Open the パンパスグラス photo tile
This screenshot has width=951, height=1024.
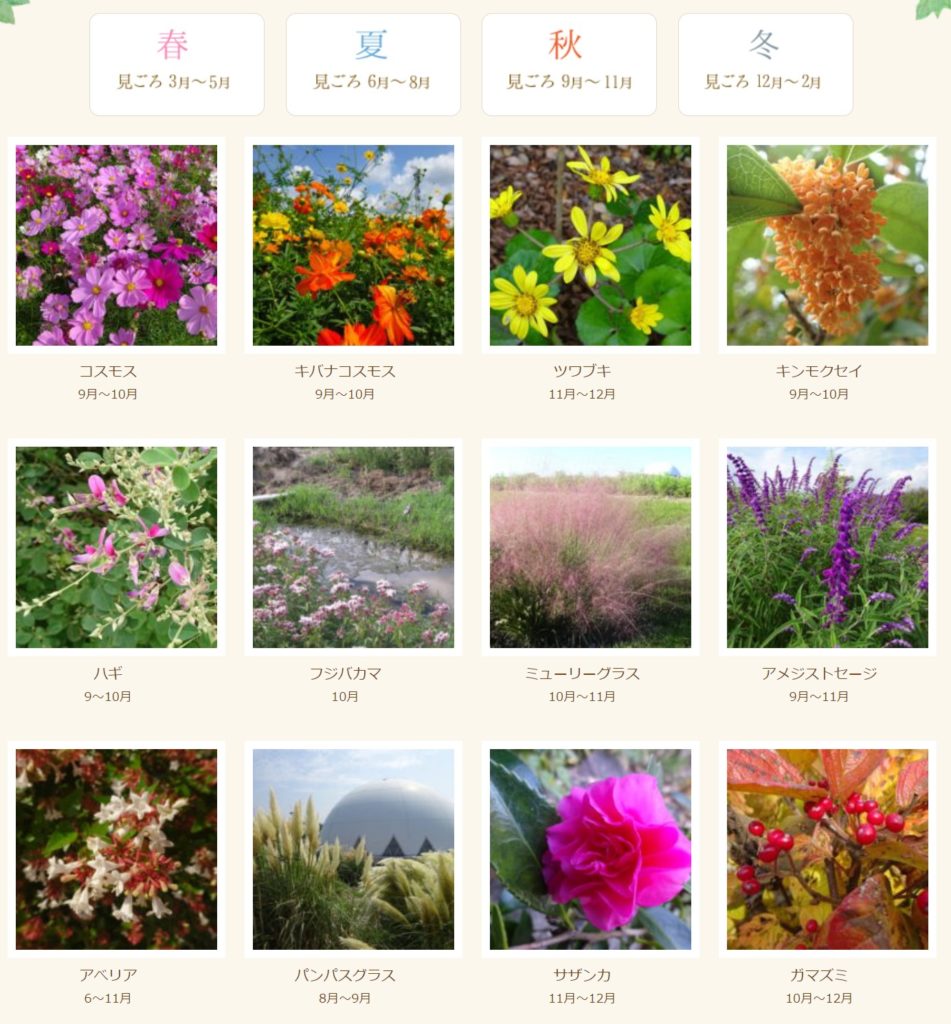point(353,849)
